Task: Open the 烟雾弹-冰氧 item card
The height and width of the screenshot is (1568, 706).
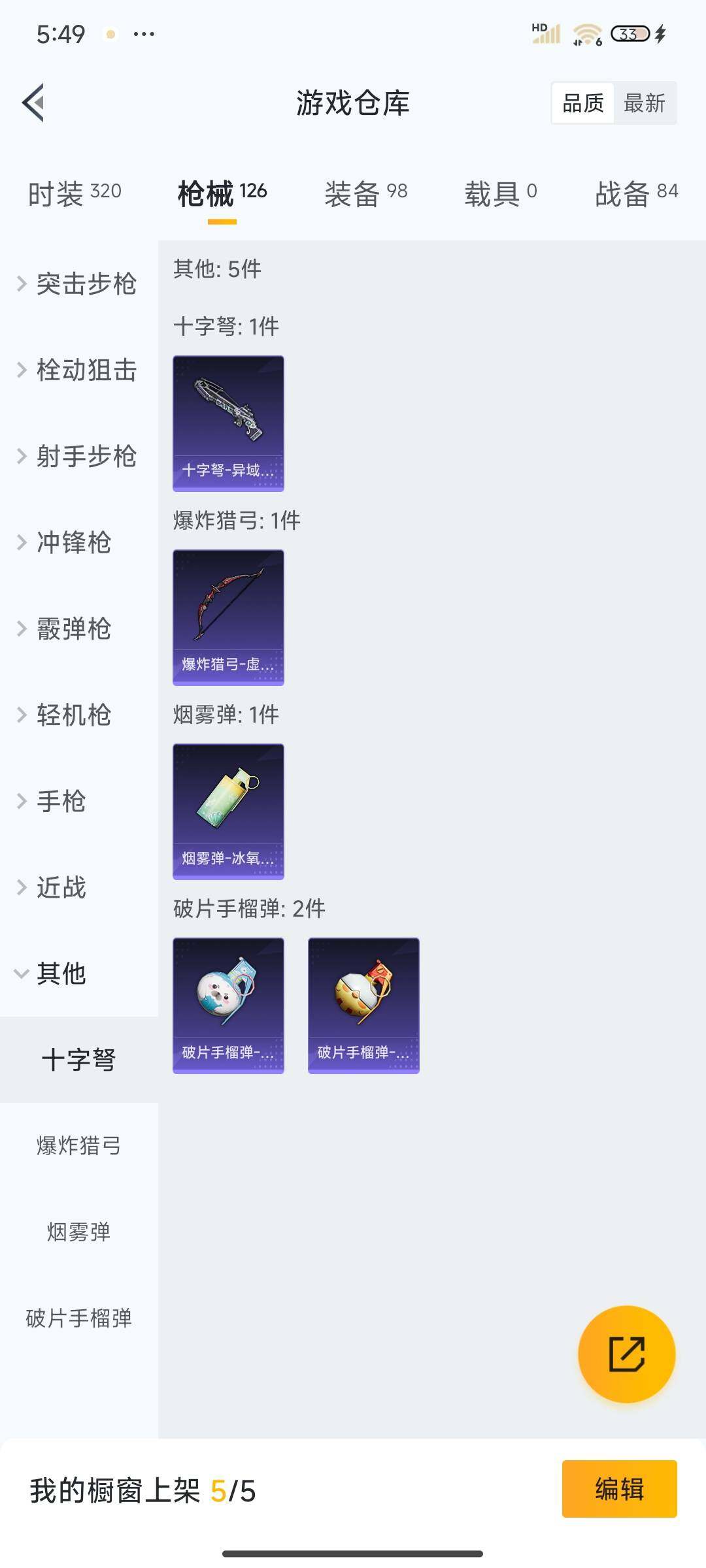Action: tap(228, 811)
